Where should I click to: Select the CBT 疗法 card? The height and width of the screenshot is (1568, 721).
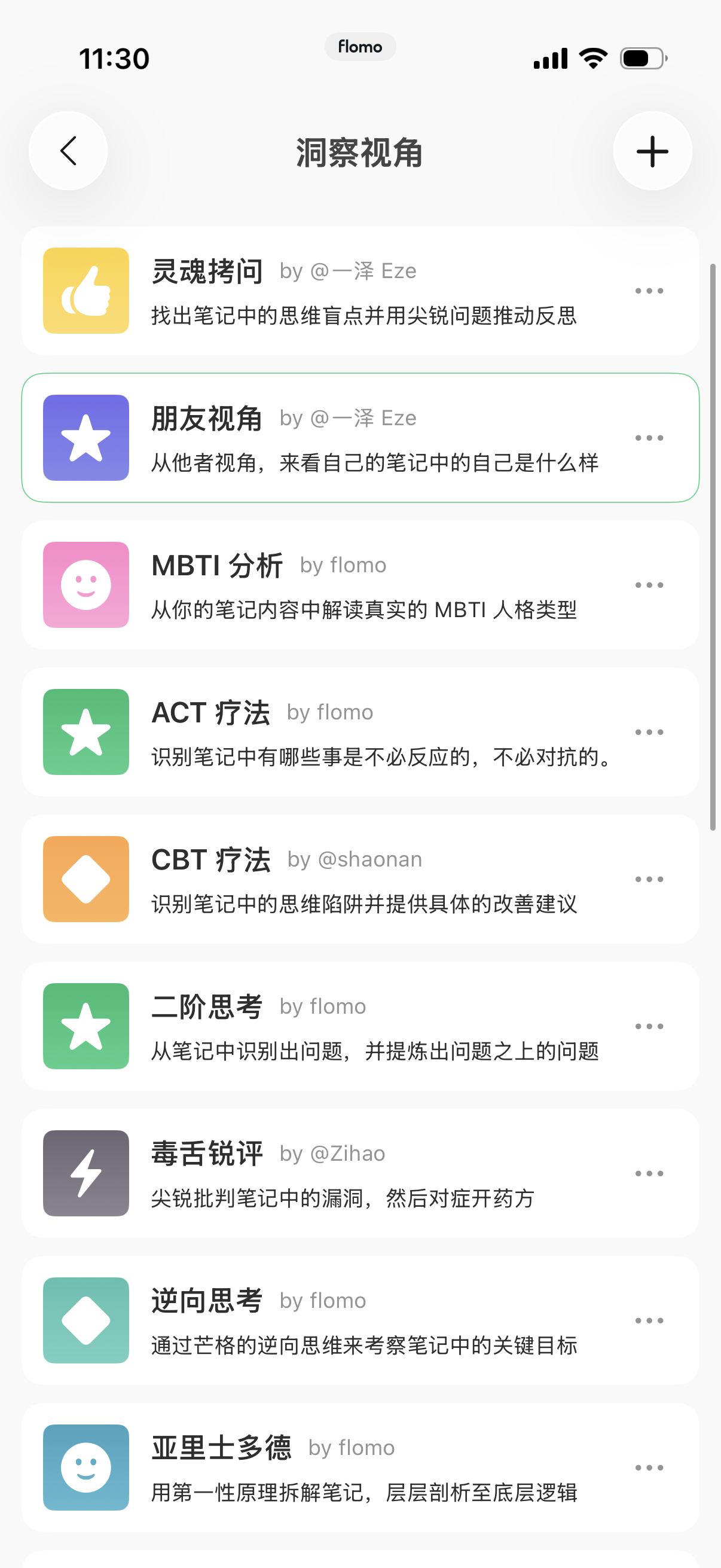pyautogui.click(x=360, y=879)
